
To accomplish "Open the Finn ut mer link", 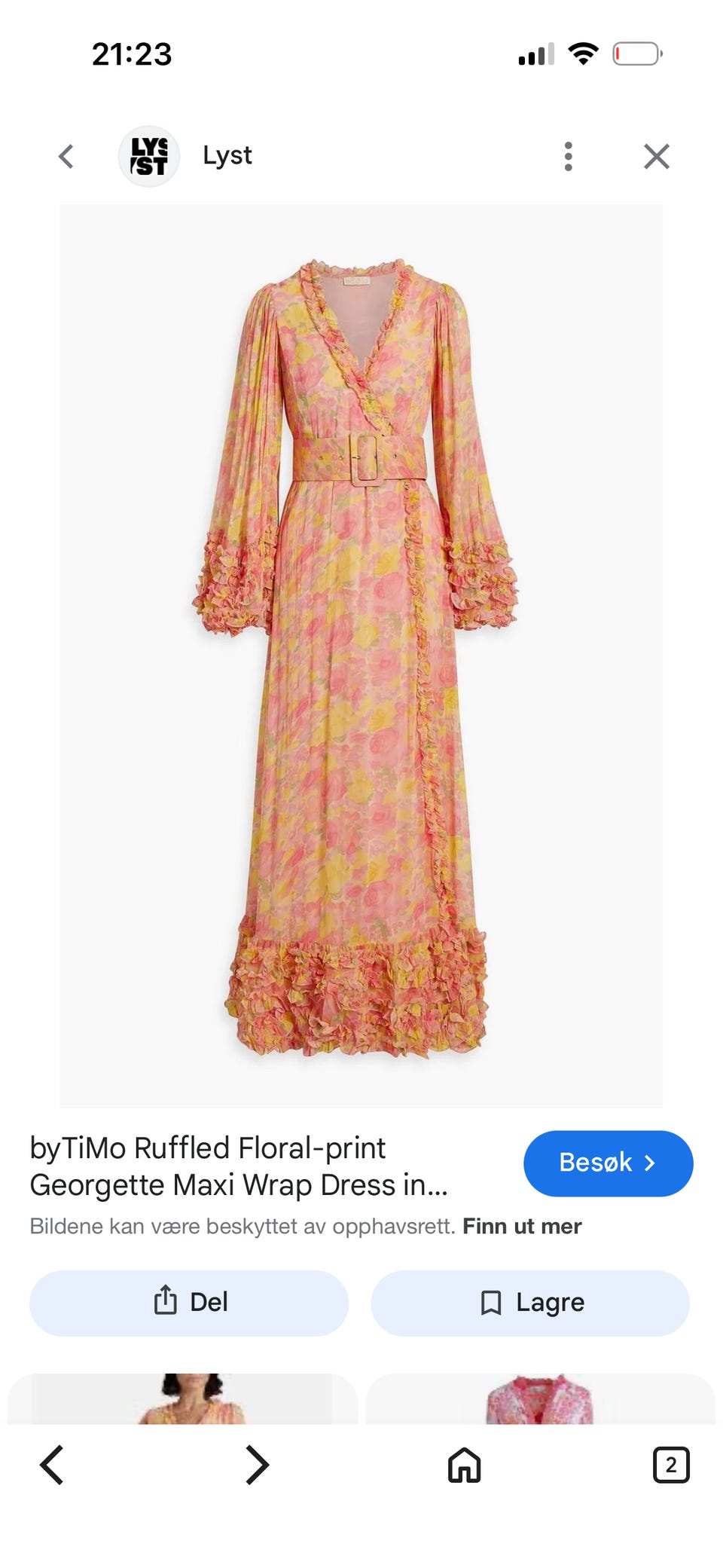I will (522, 1226).
